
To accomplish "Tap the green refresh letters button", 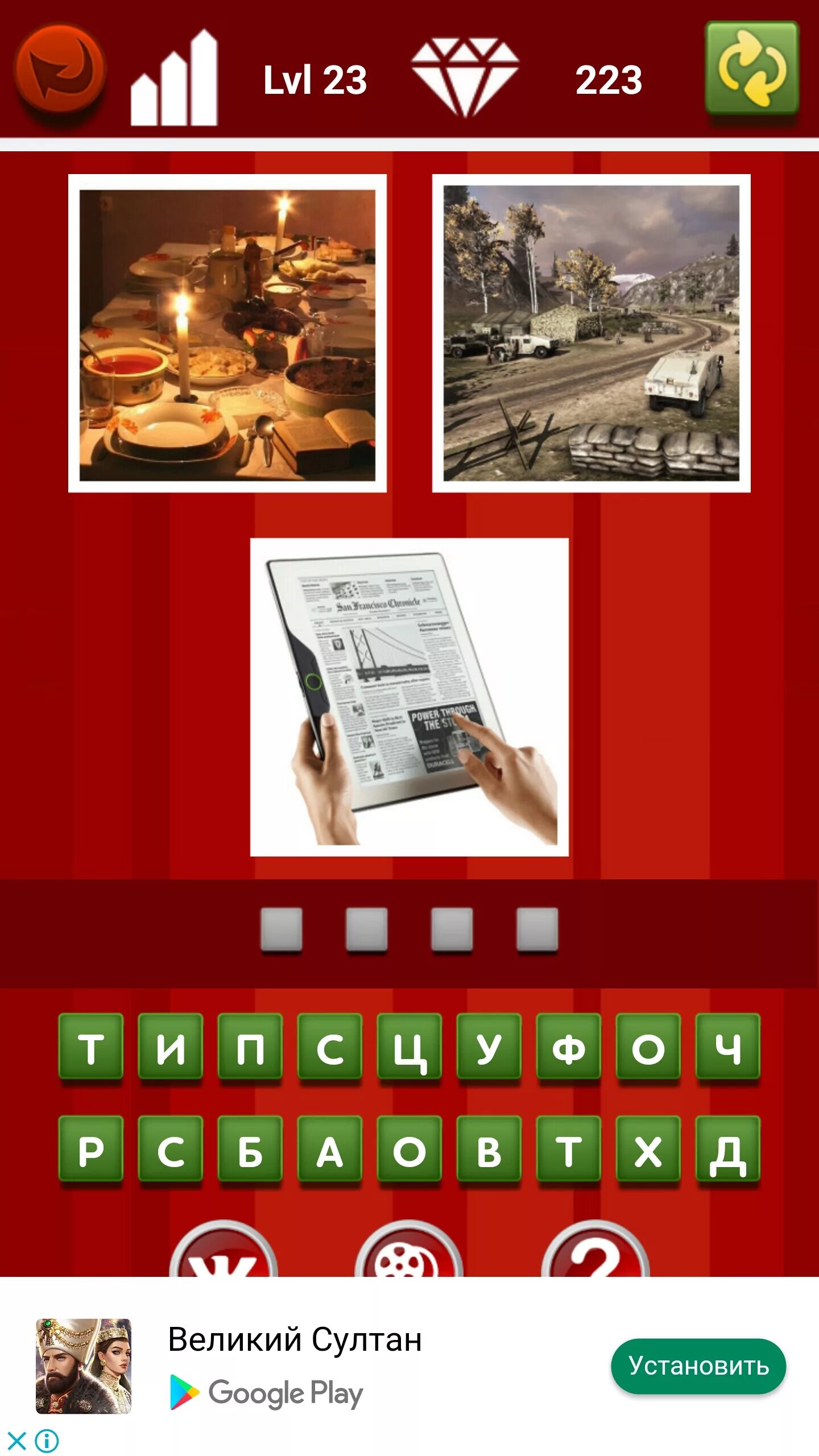I will click(752, 68).
